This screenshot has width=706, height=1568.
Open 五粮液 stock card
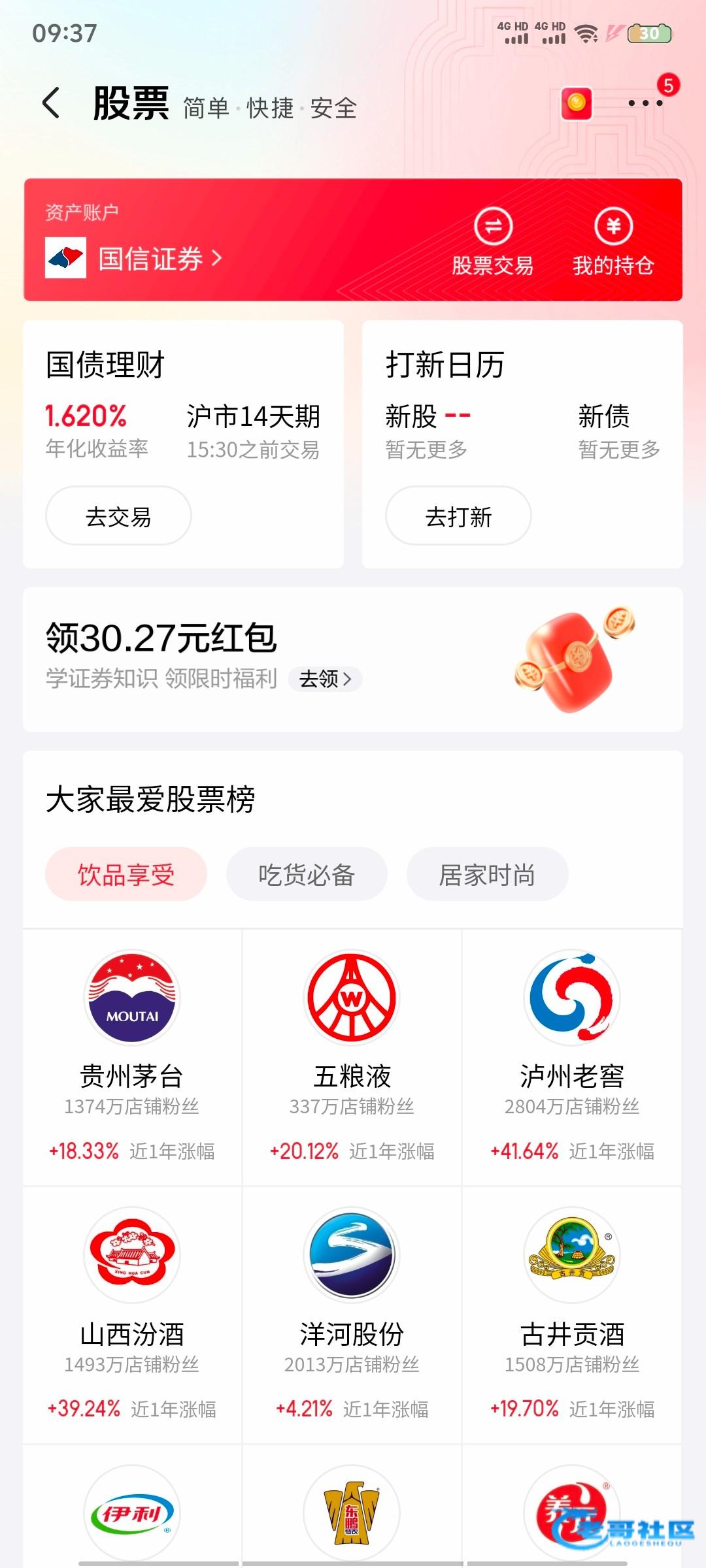coord(352,1055)
